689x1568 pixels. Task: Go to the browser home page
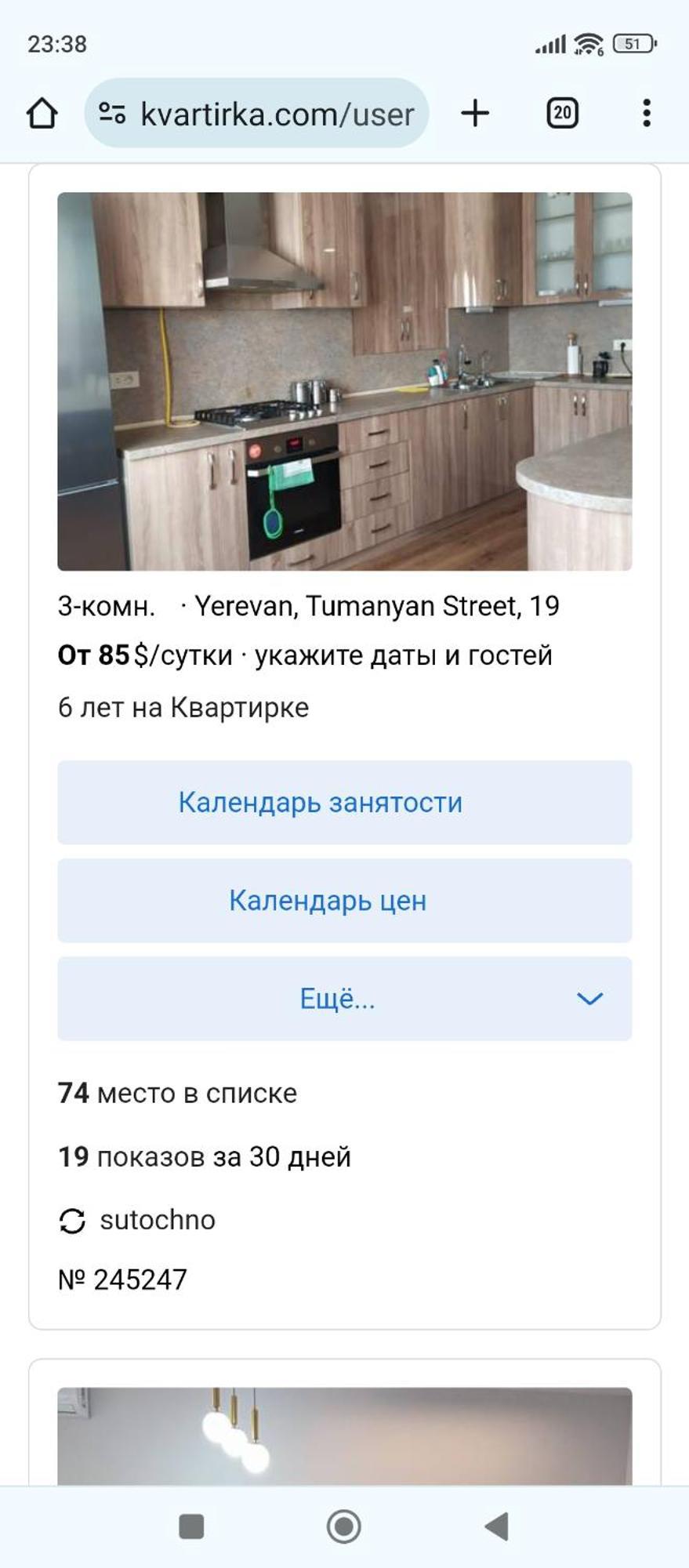[42, 113]
